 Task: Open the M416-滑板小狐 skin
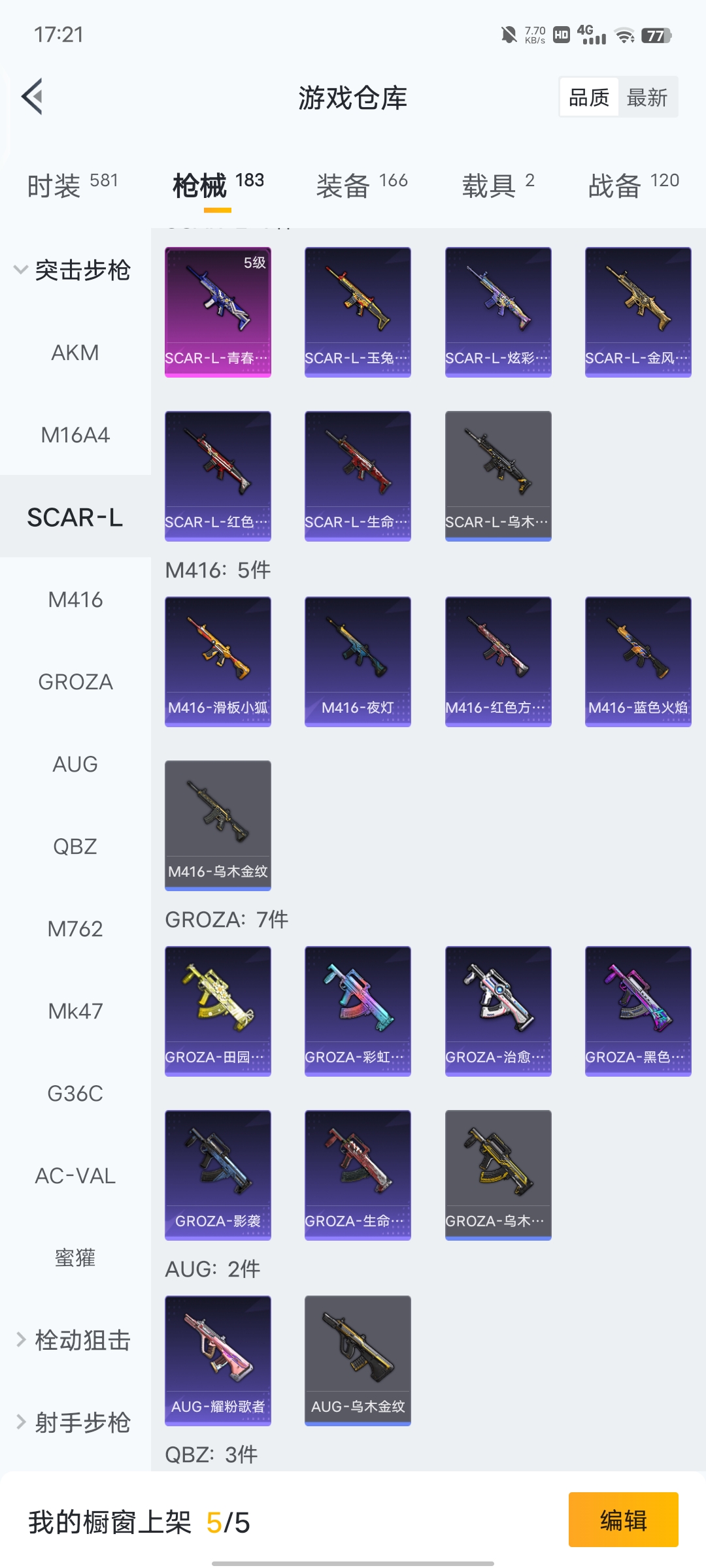[x=218, y=661]
